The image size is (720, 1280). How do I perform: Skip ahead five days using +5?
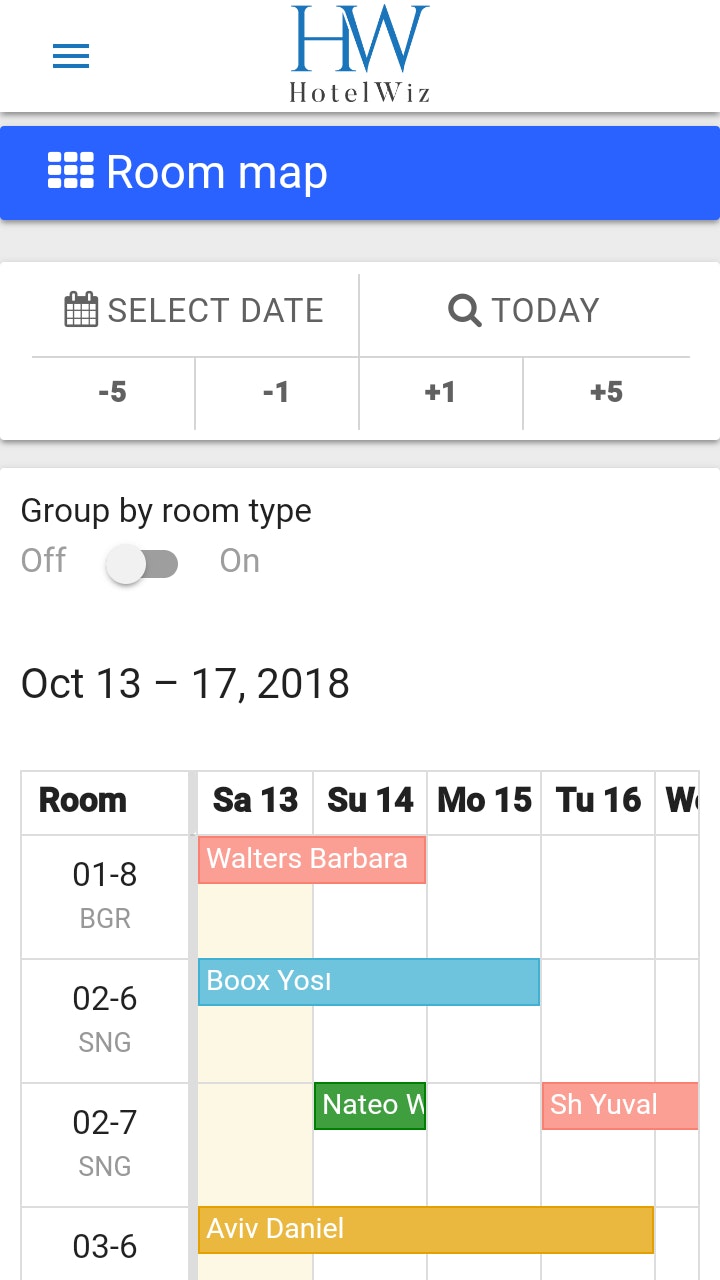coord(604,392)
